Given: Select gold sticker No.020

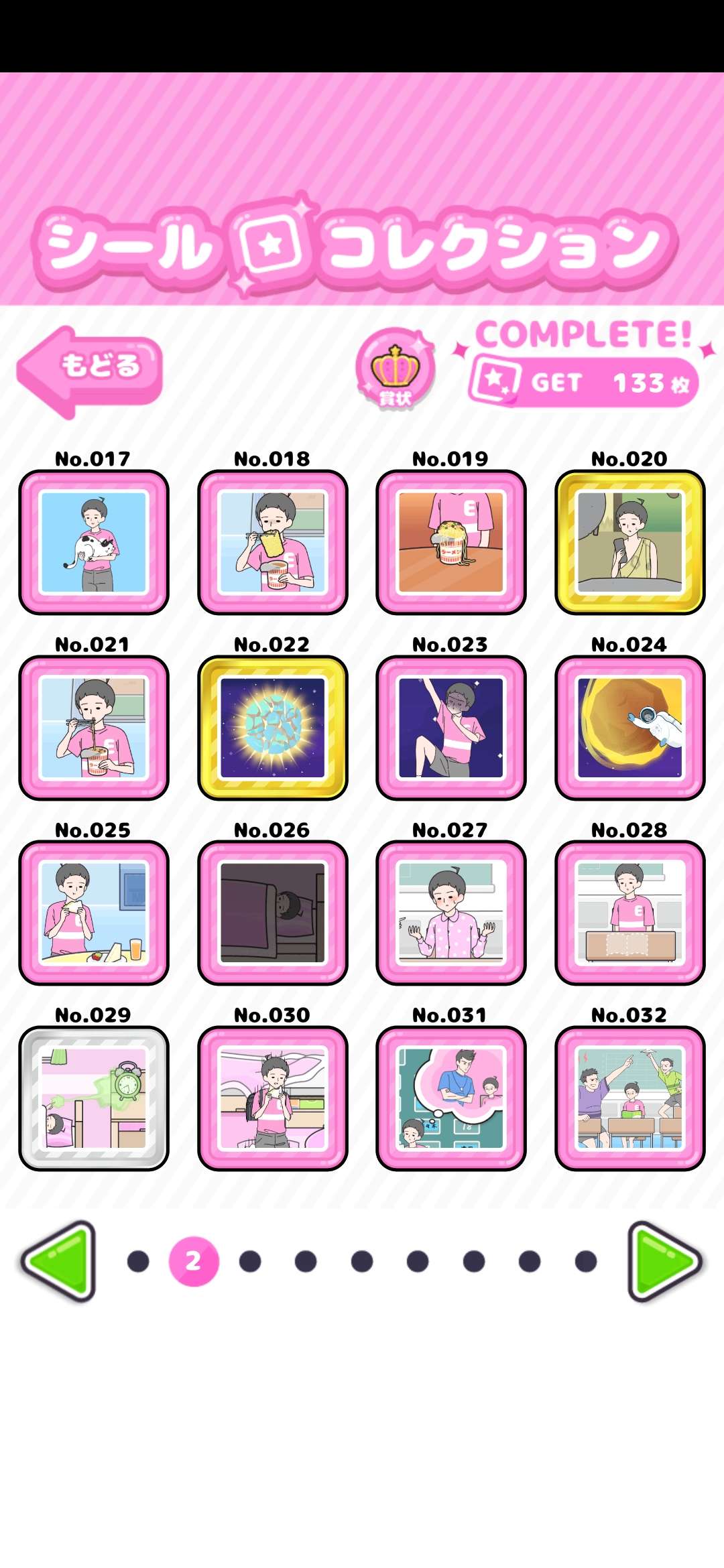Looking at the screenshot, I should click(x=630, y=542).
